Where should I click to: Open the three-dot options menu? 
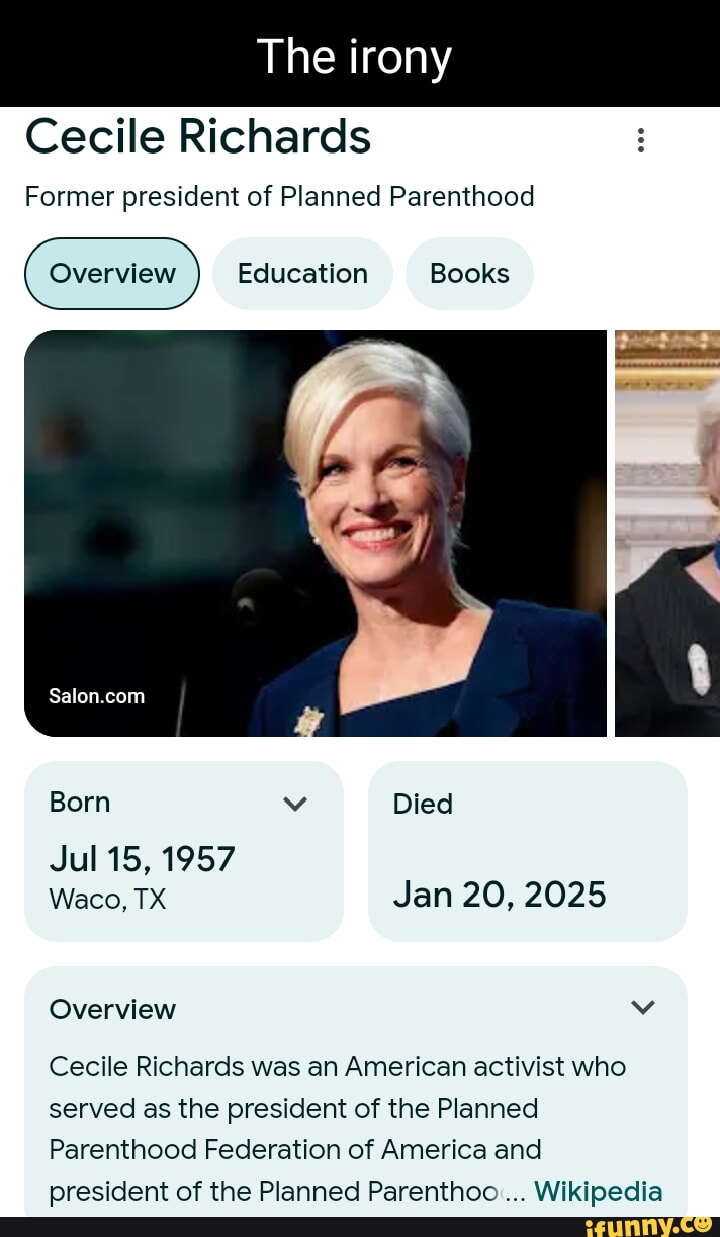[640, 140]
